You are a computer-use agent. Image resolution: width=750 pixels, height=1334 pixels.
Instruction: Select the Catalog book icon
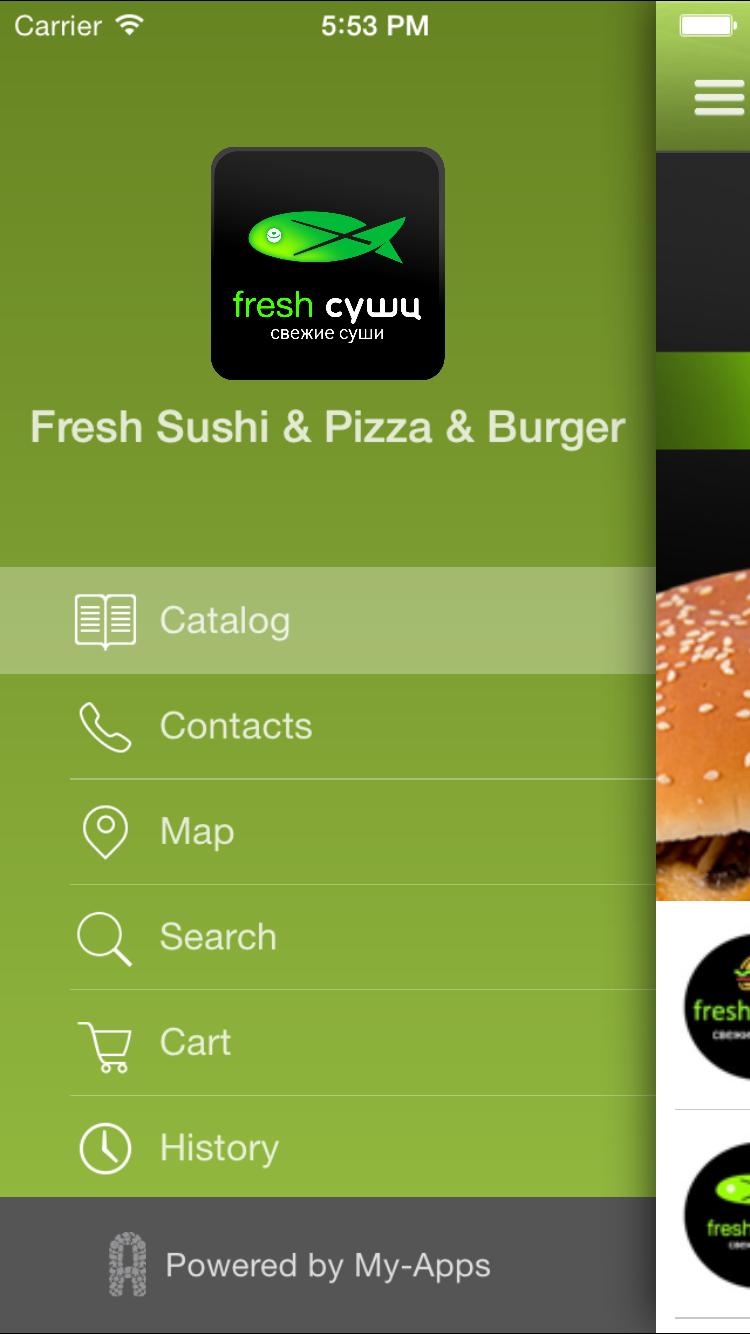coord(103,619)
